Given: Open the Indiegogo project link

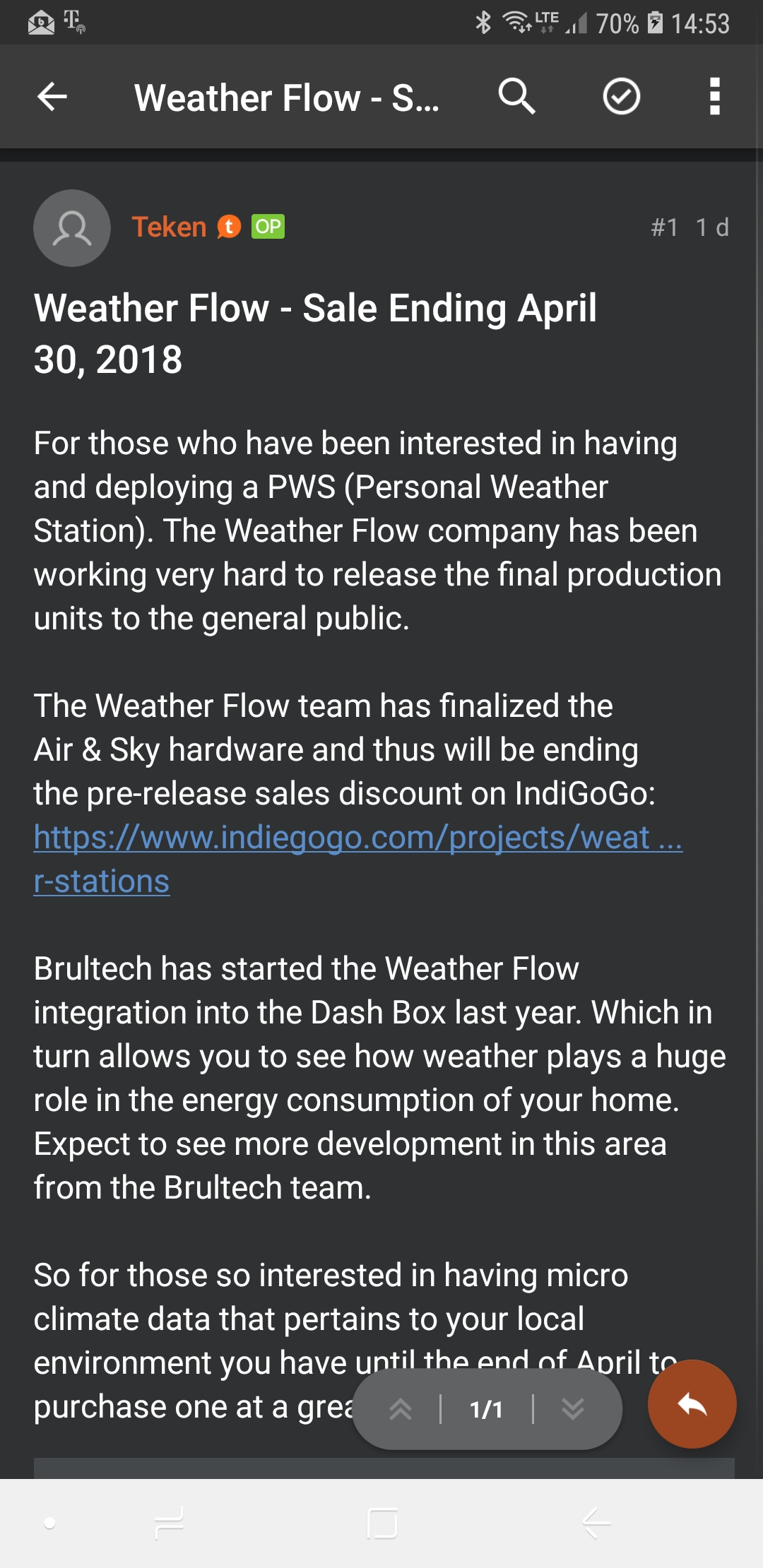Looking at the screenshot, I should pos(357,838).
